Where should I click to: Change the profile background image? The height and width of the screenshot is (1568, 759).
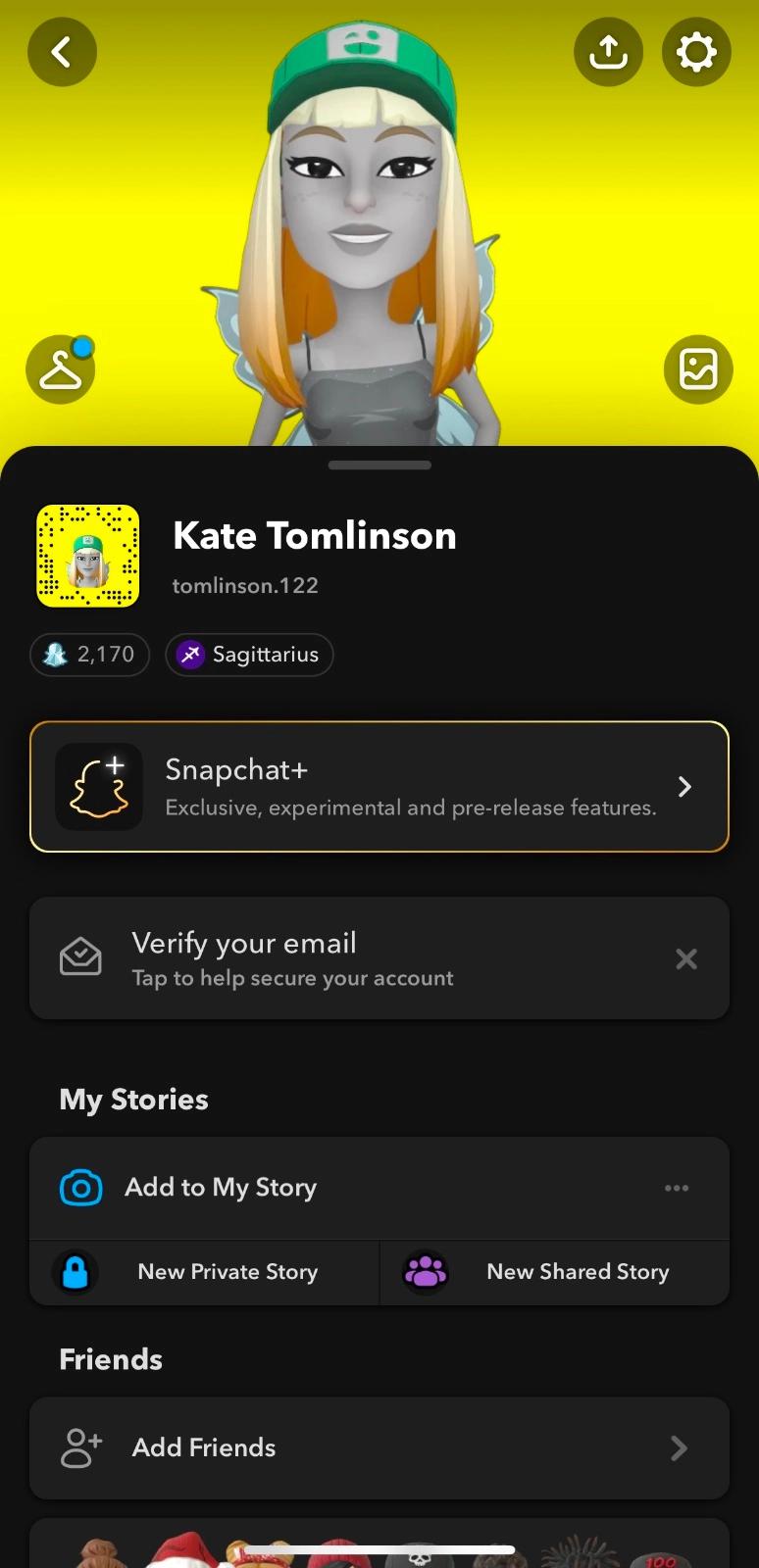pos(698,369)
